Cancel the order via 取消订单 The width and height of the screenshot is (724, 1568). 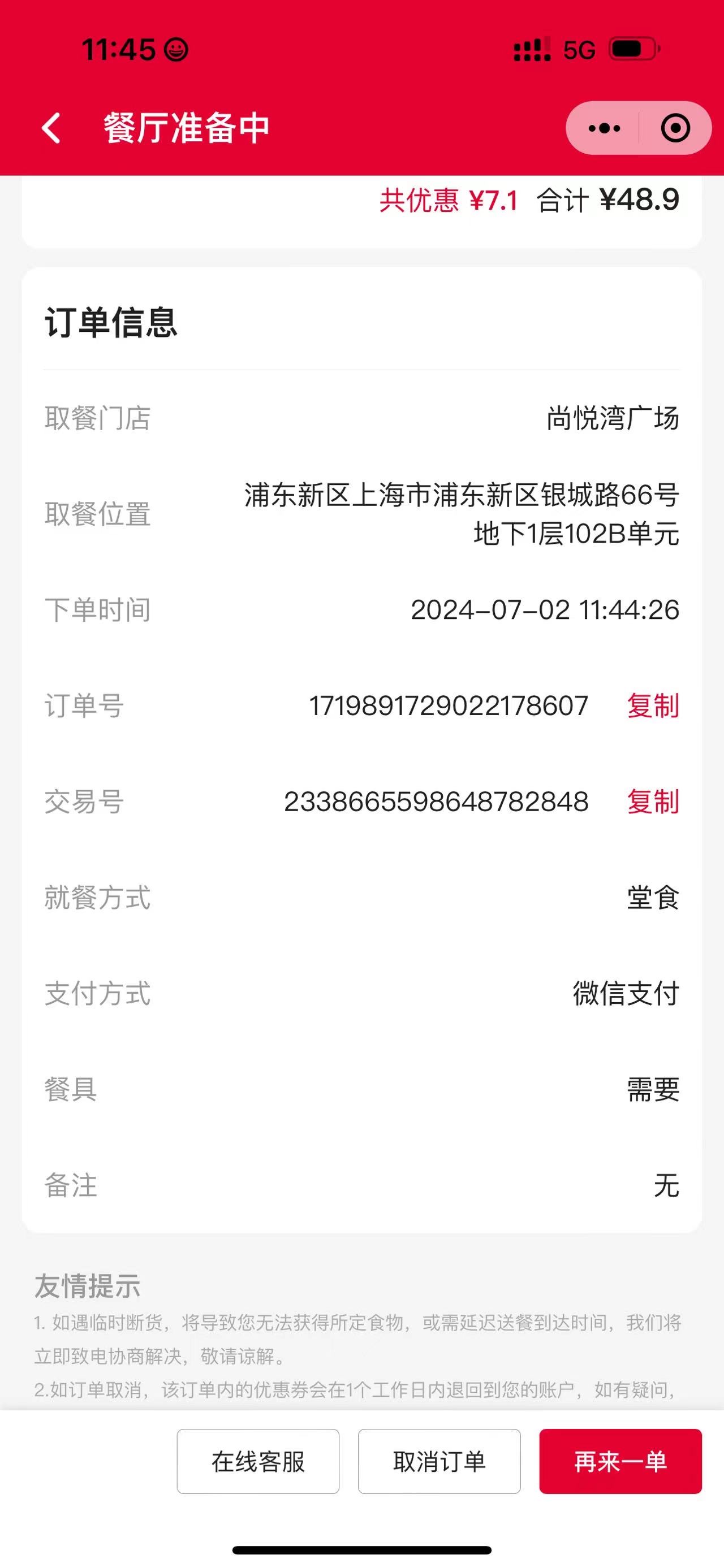point(439,1462)
